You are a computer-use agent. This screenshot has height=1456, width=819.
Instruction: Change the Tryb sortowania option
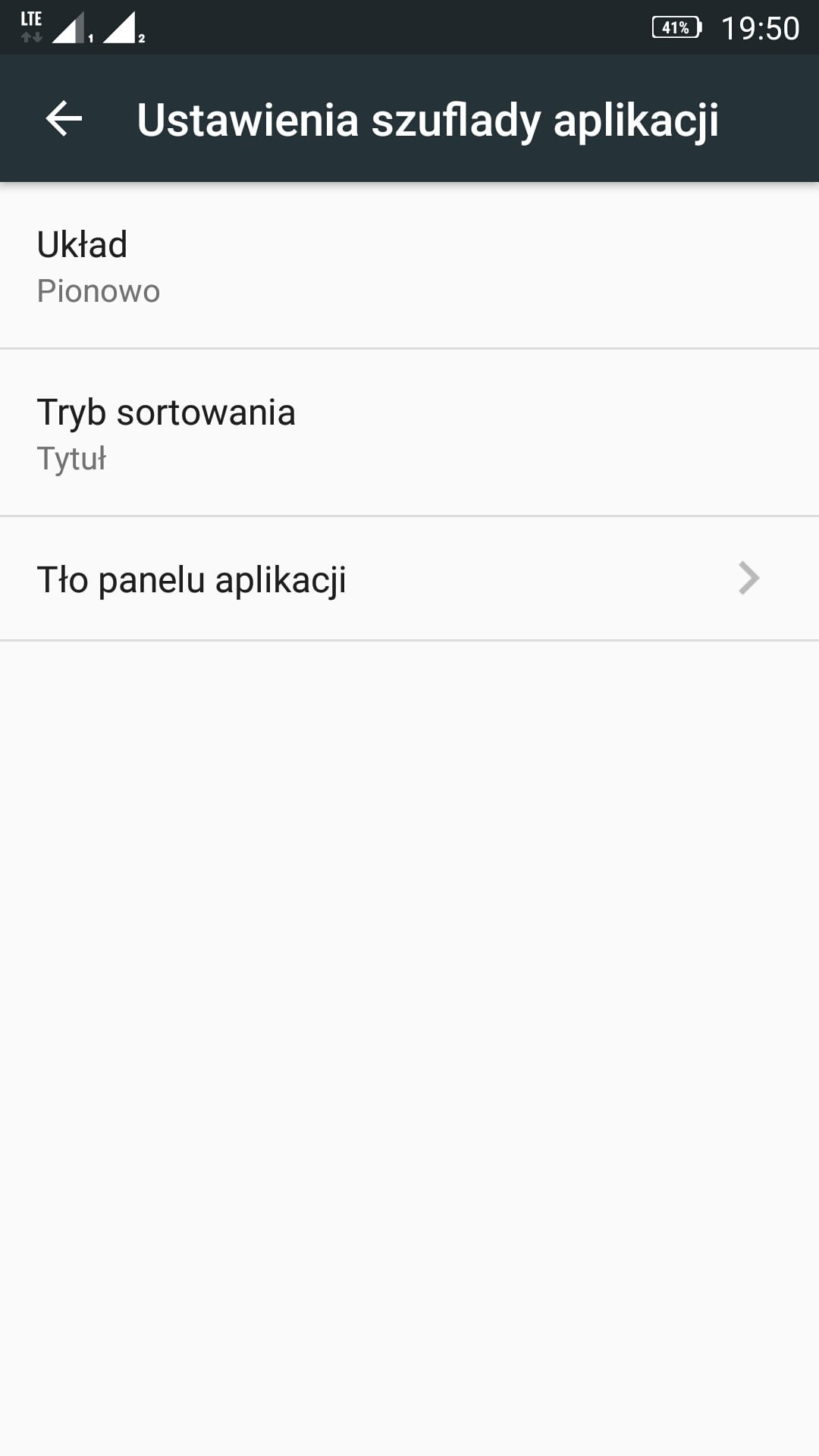click(409, 433)
